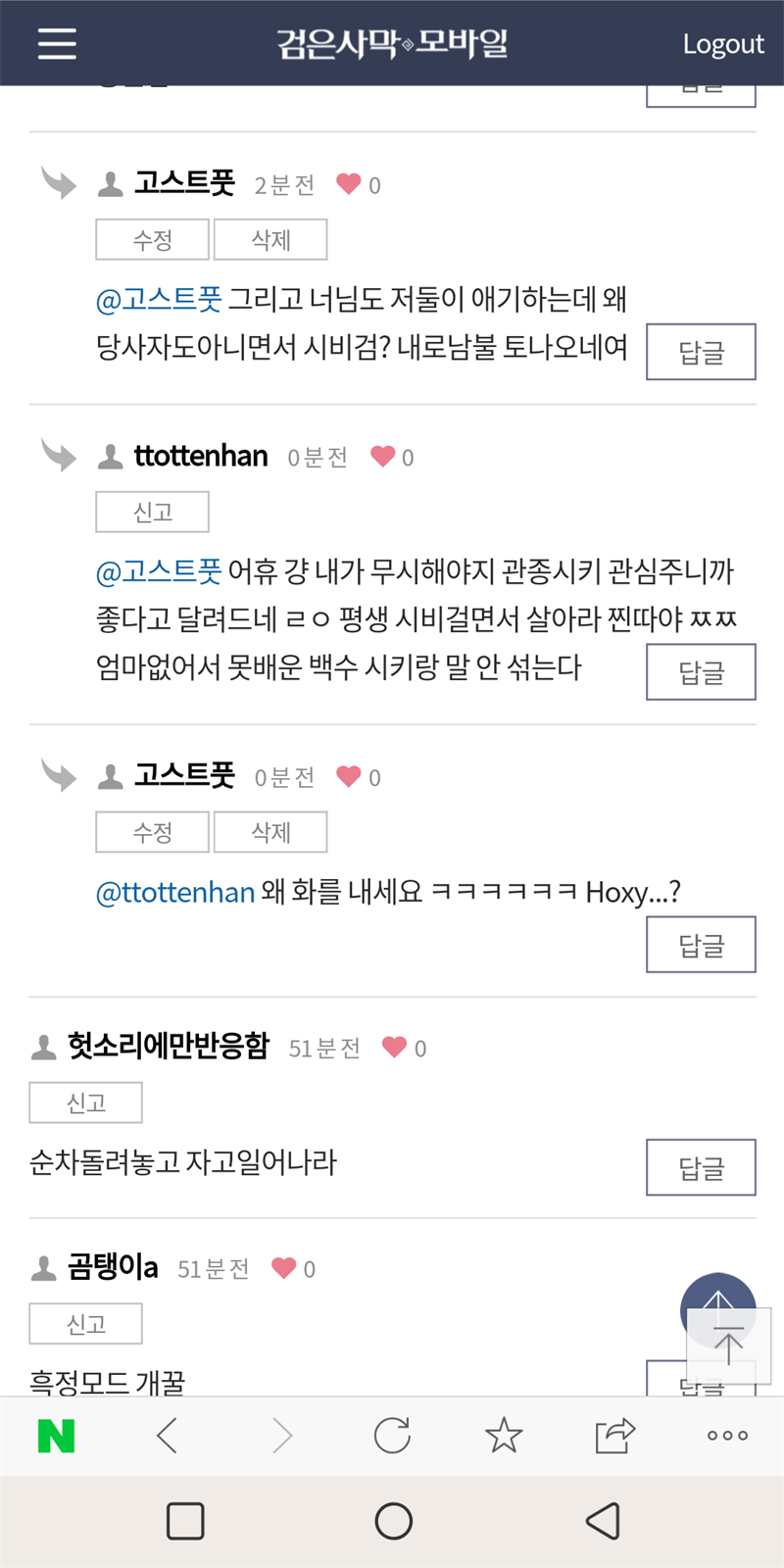Delete 고스트풋's 0분 전 comment
Image resolution: width=784 pixels, height=1568 pixels.
[270, 833]
